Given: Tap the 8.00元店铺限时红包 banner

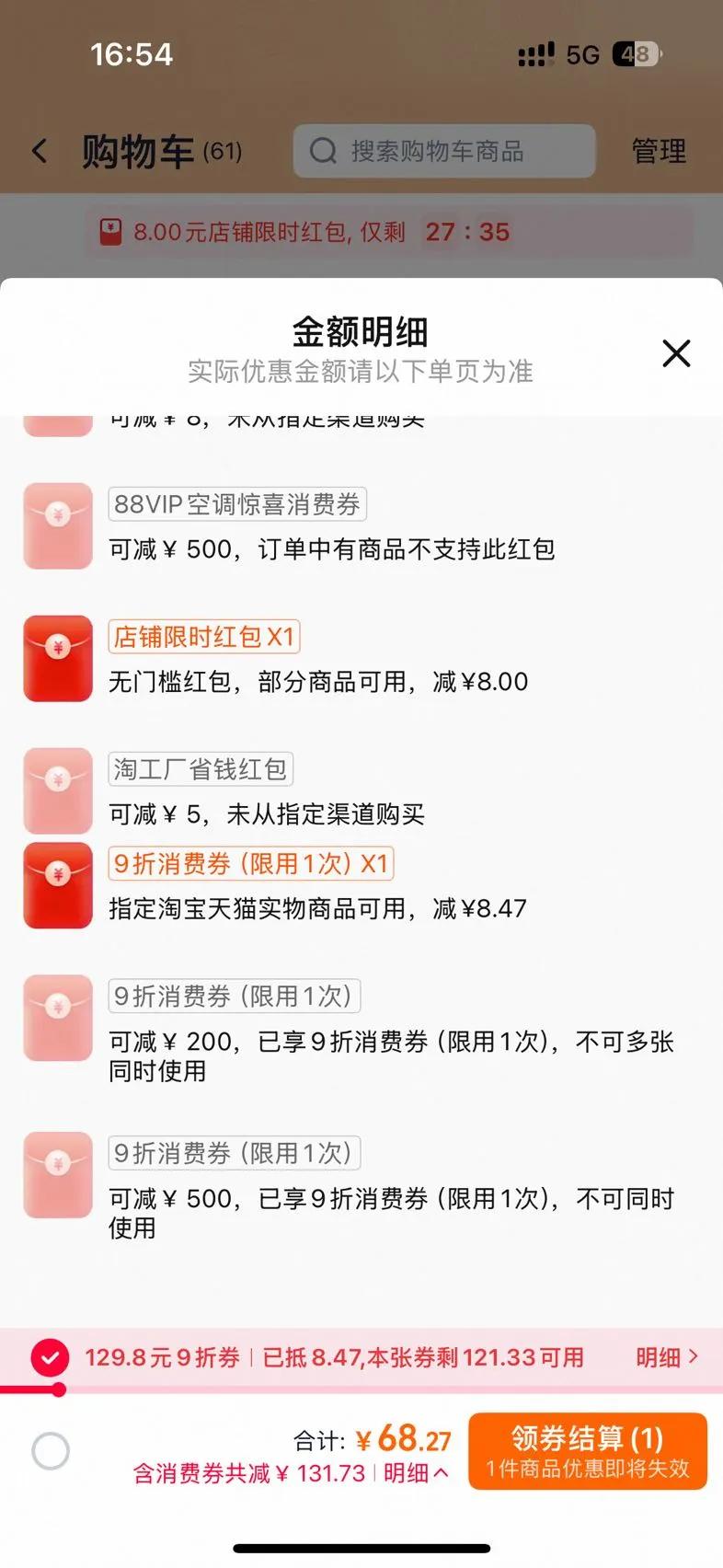Looking at the screenshot, I should [x=389, y=232].
